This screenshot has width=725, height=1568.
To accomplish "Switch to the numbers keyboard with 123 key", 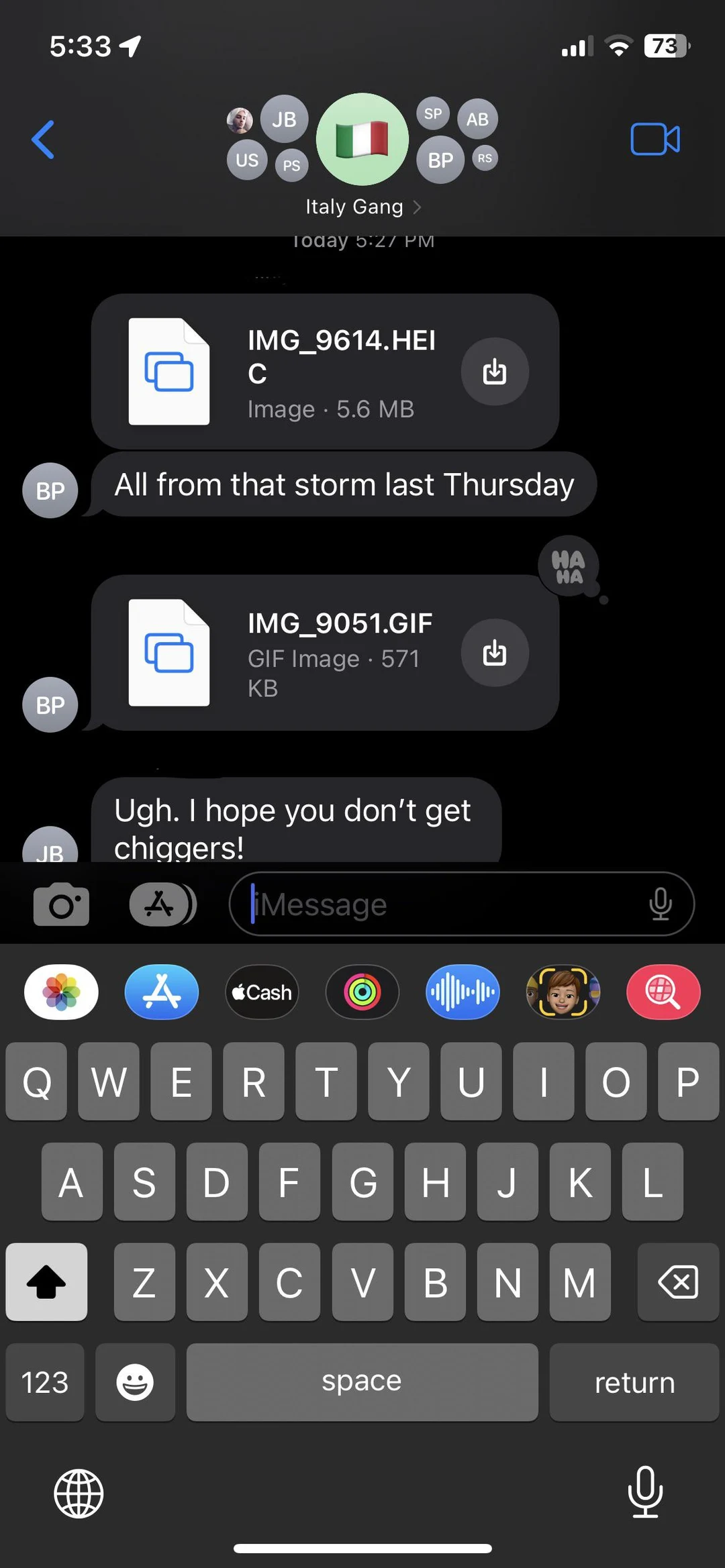I will (x=44, y=1382).
